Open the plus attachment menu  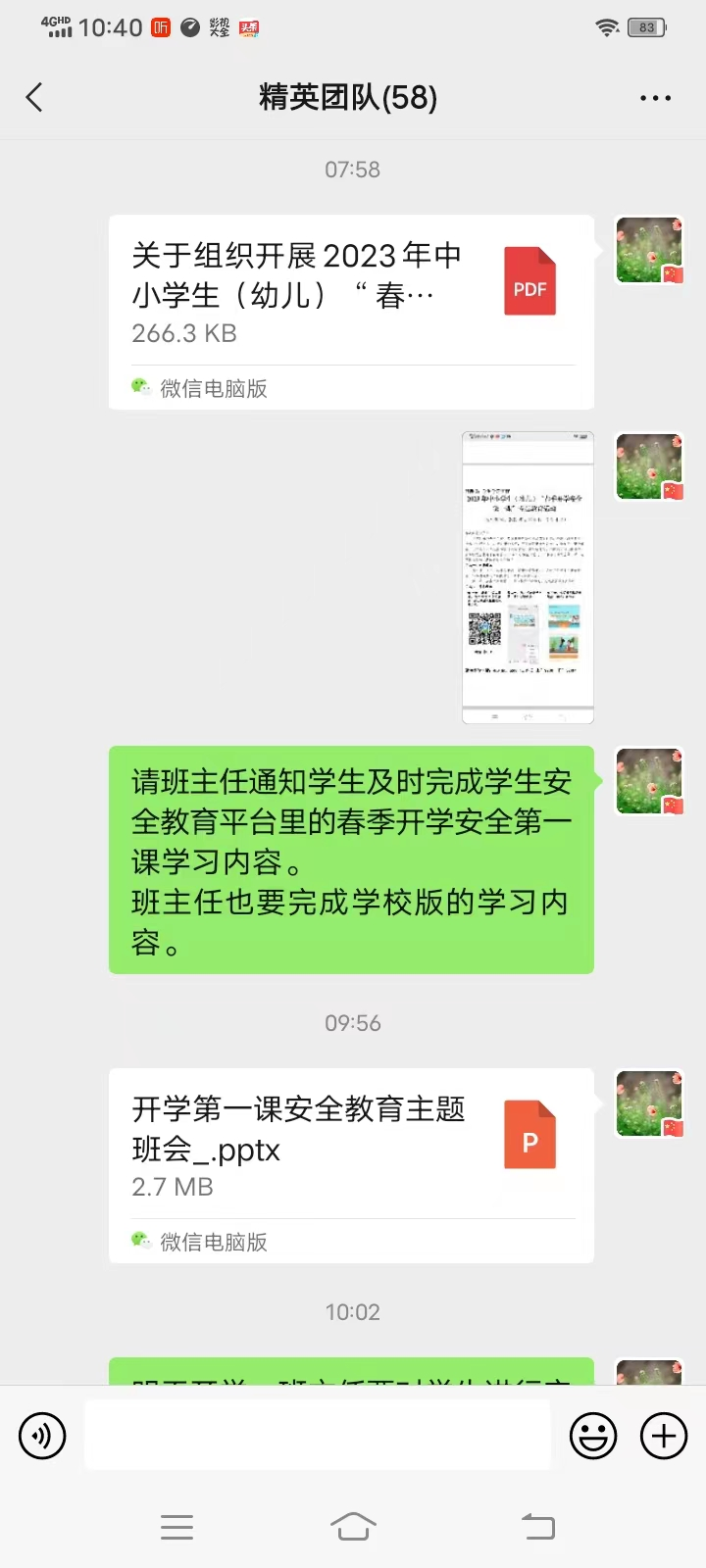point(664,1436)
